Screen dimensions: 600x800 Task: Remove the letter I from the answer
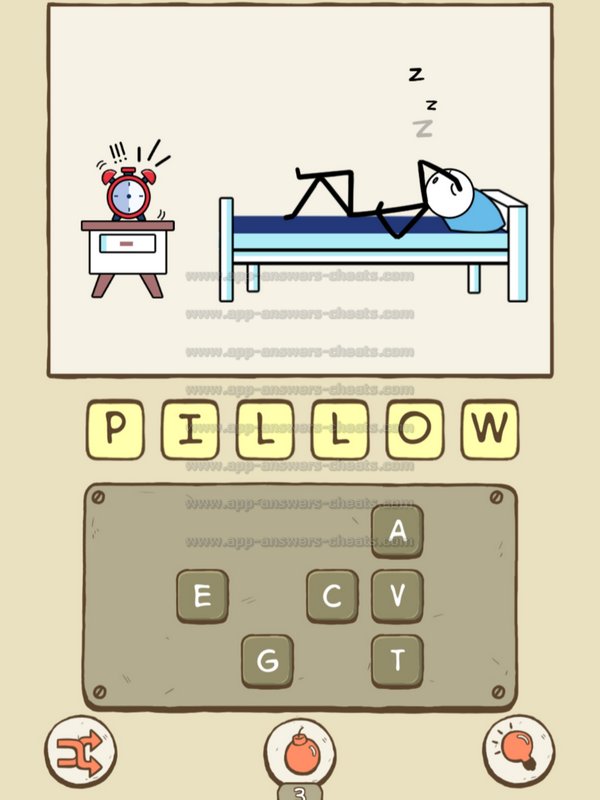[190, 430]
